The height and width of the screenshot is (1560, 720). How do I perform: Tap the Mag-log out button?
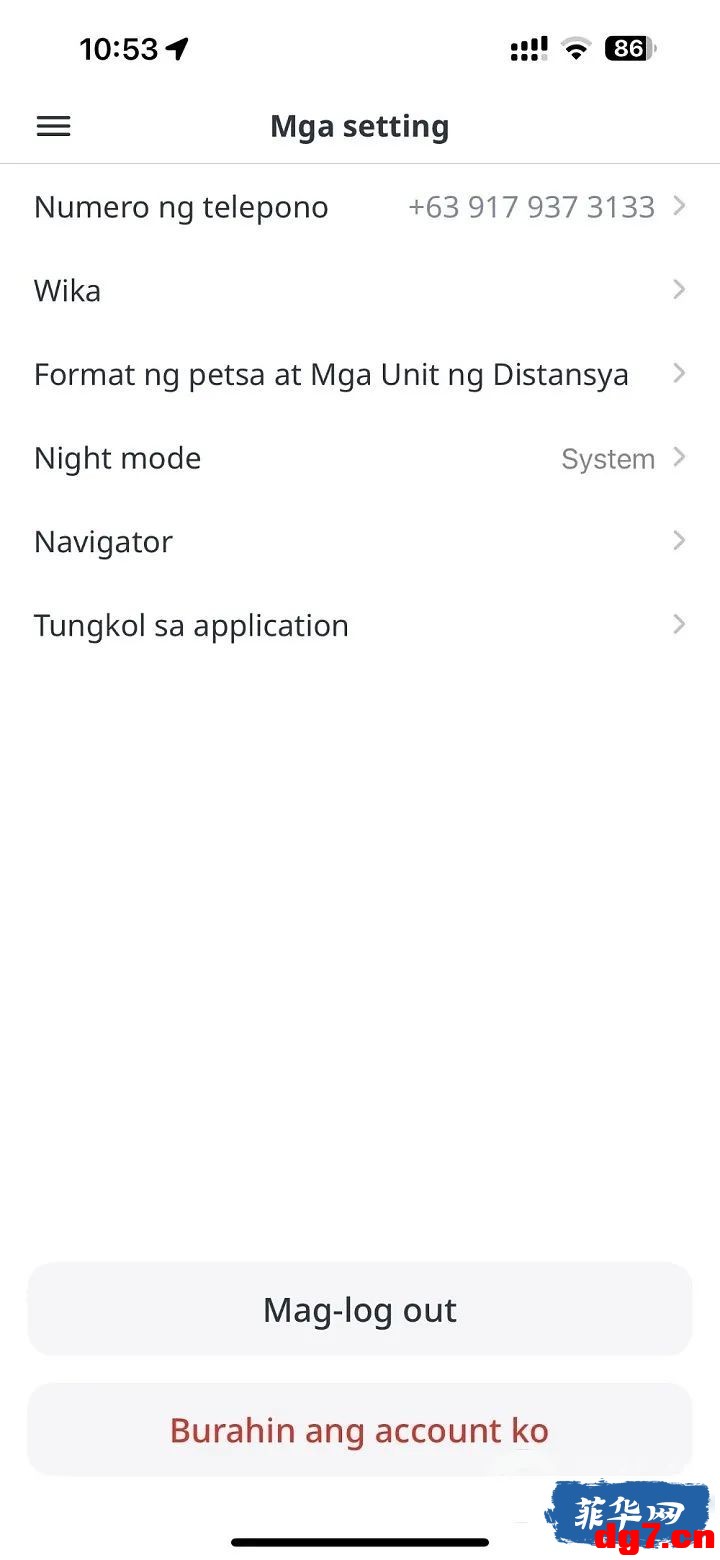[360, 1309]
